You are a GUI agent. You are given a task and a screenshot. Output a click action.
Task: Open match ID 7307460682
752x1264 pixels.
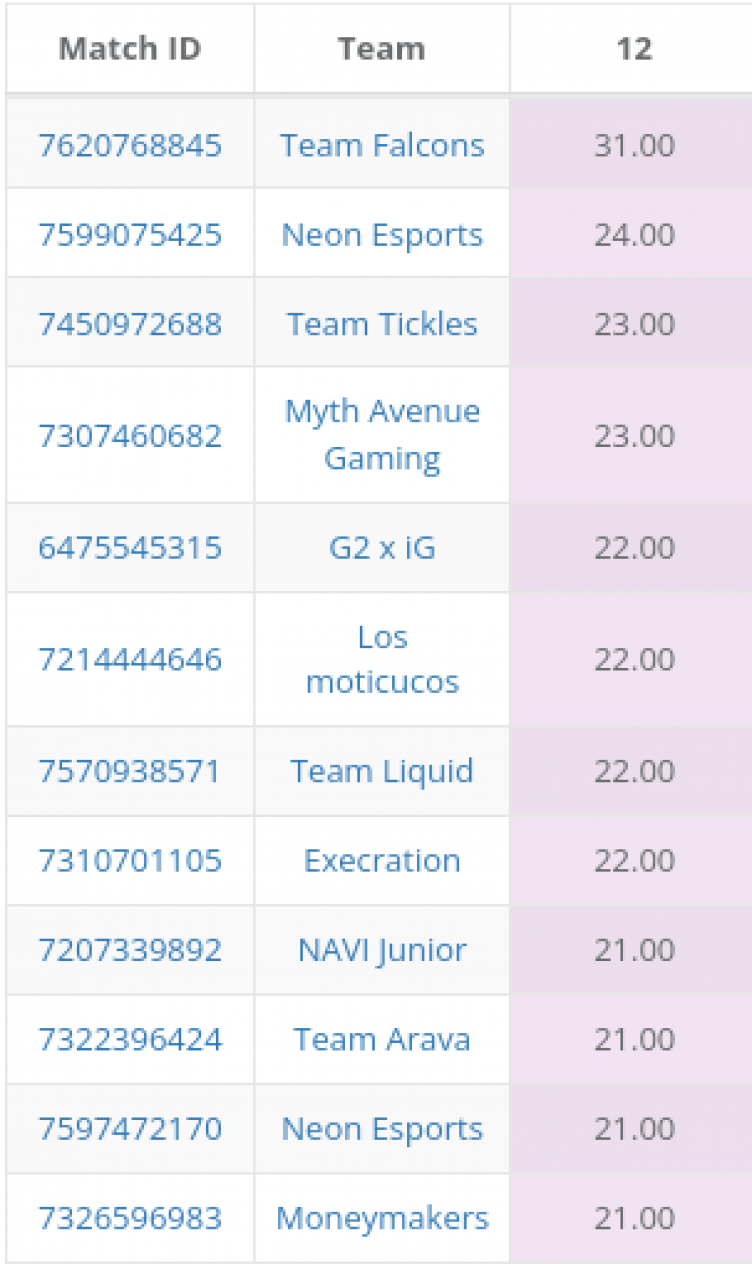coord(130,436)
